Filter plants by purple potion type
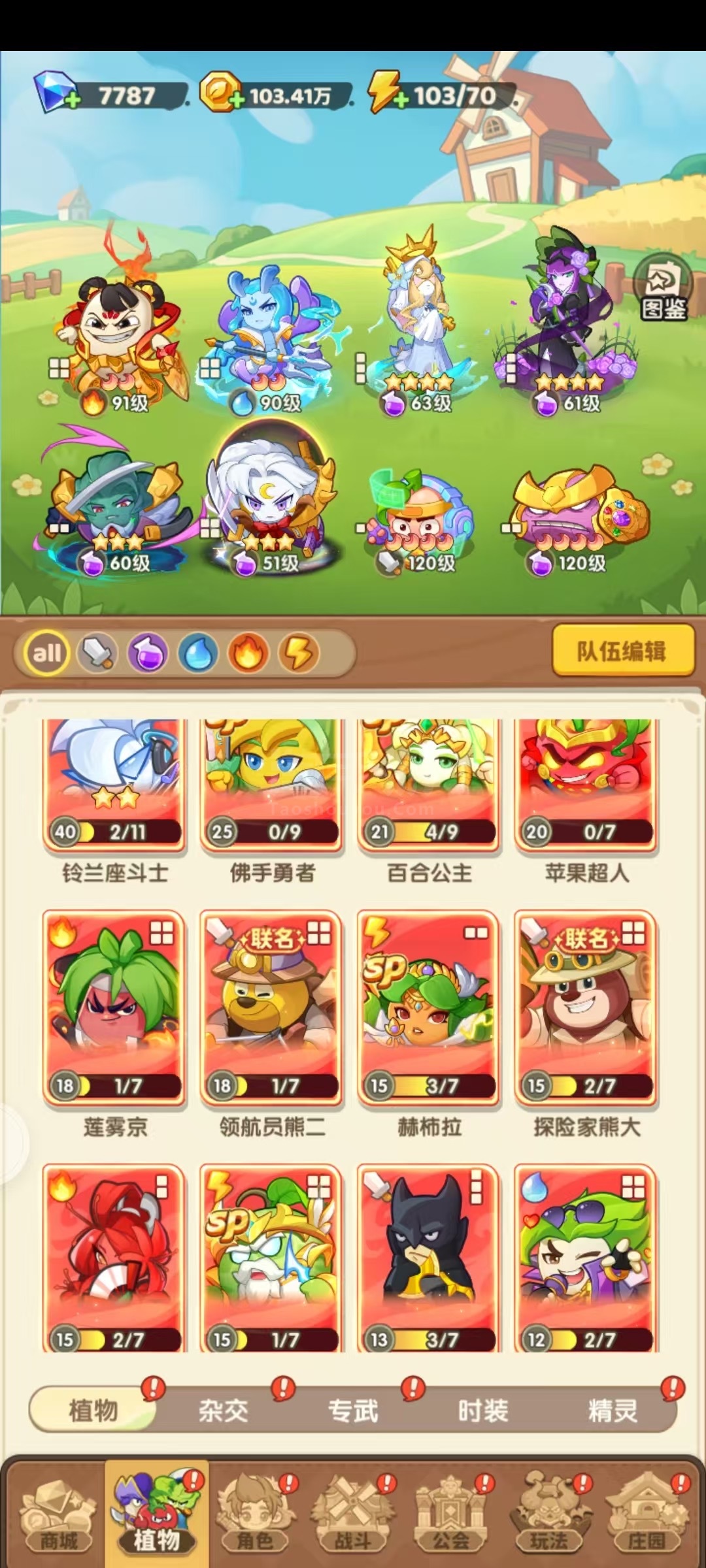 click(148, 653)
